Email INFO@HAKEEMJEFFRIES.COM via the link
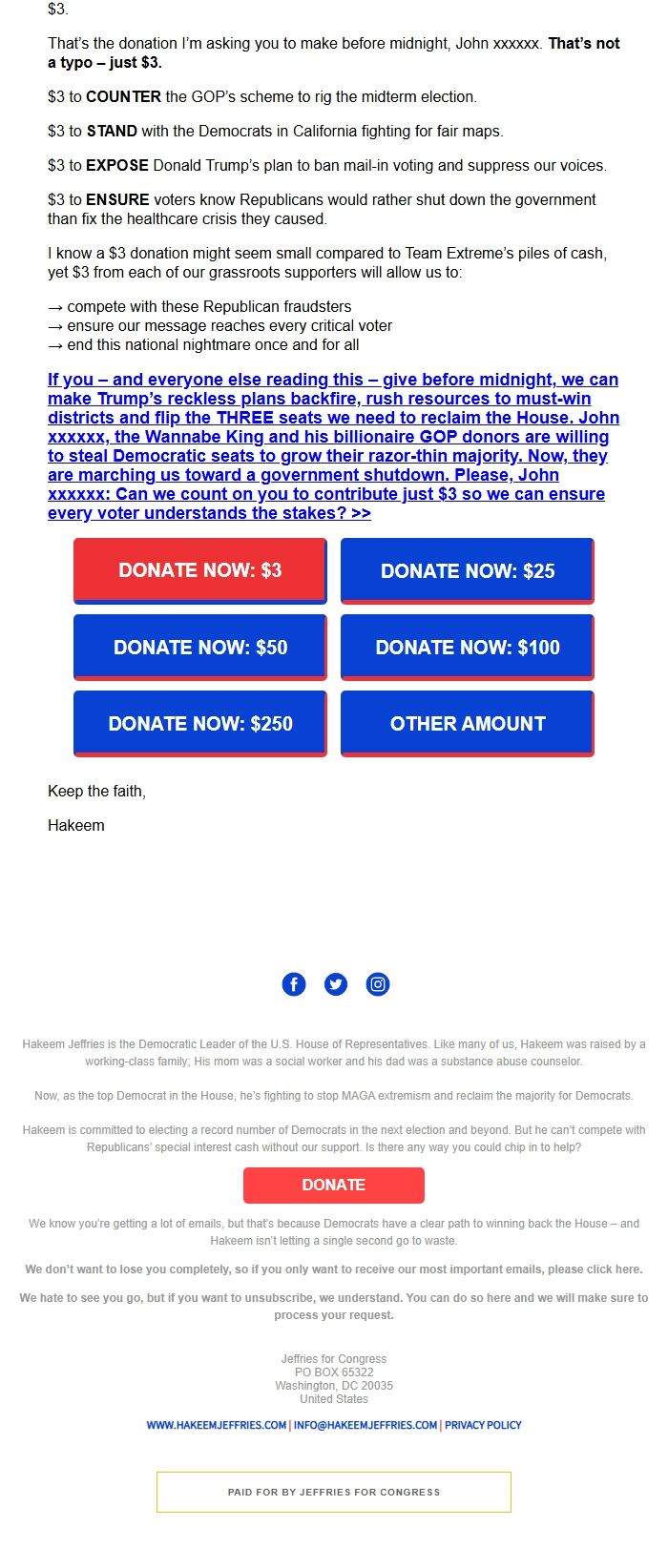This screenshot has width=668, height=1568. click(x=365, y=1425)
